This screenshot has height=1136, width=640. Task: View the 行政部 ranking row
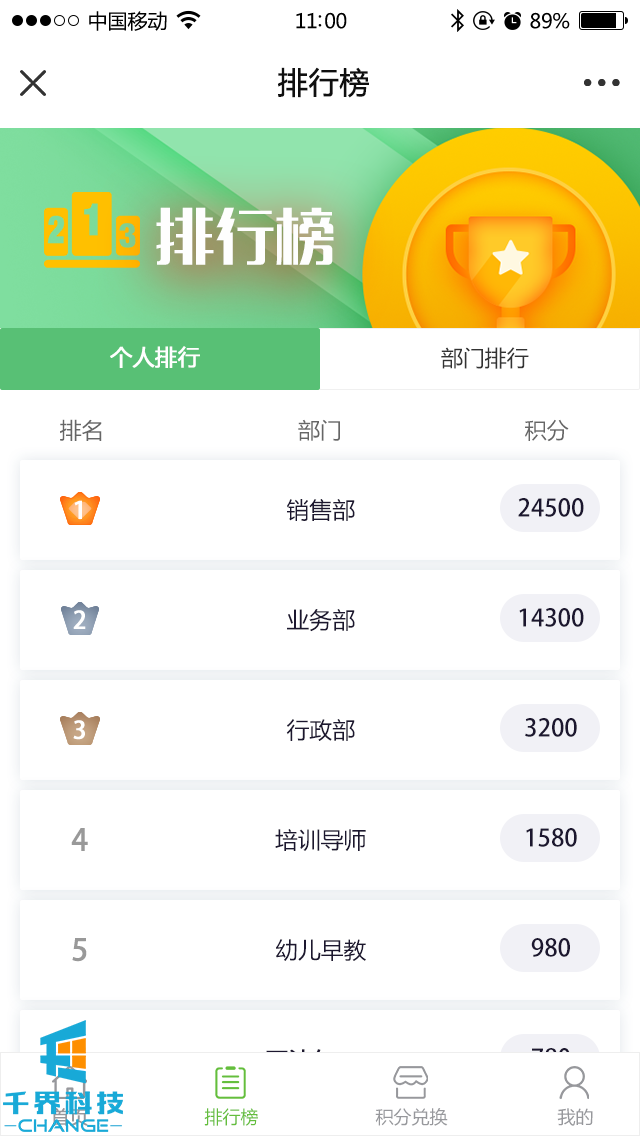pyautogui.click(x=320, y=730)
